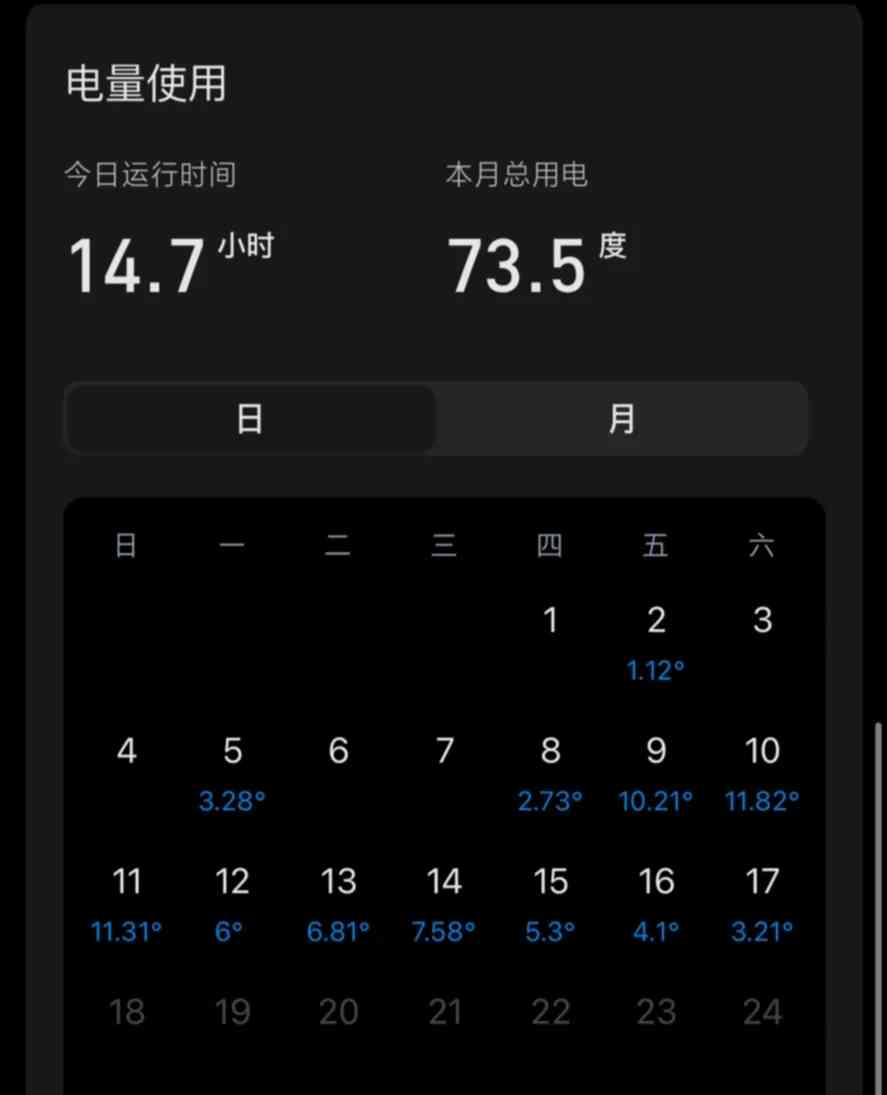This screenshot has width=887, height=1095.
Task: Tap the blue 4.1° value under date 16
Action: (x=655, y=932)
